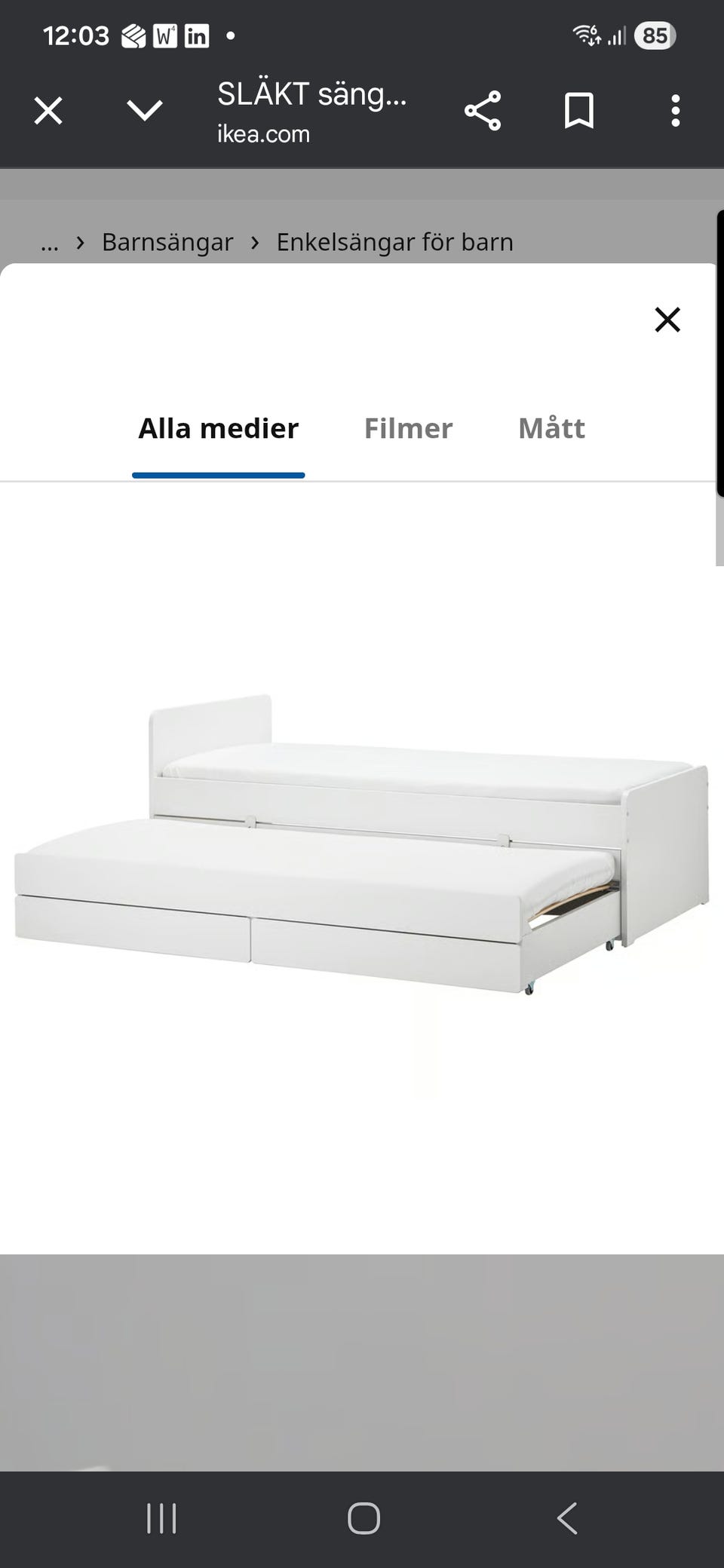Tap the Wi-Fi indicator in the status bar
Viewport: 724px width, 1568px height.
click(585, 33)
